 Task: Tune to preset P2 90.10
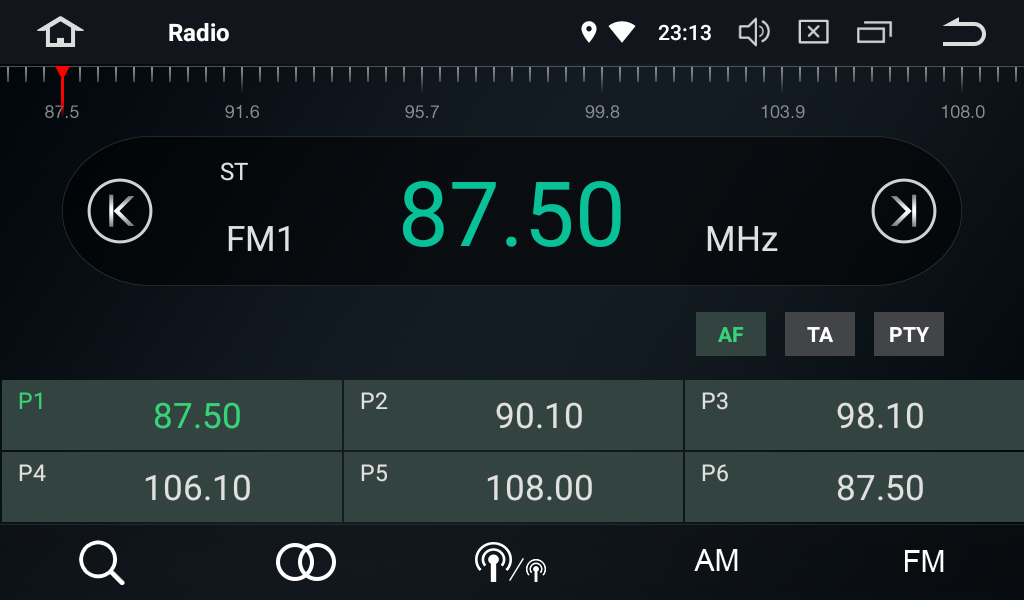click(x=513, y=415)
